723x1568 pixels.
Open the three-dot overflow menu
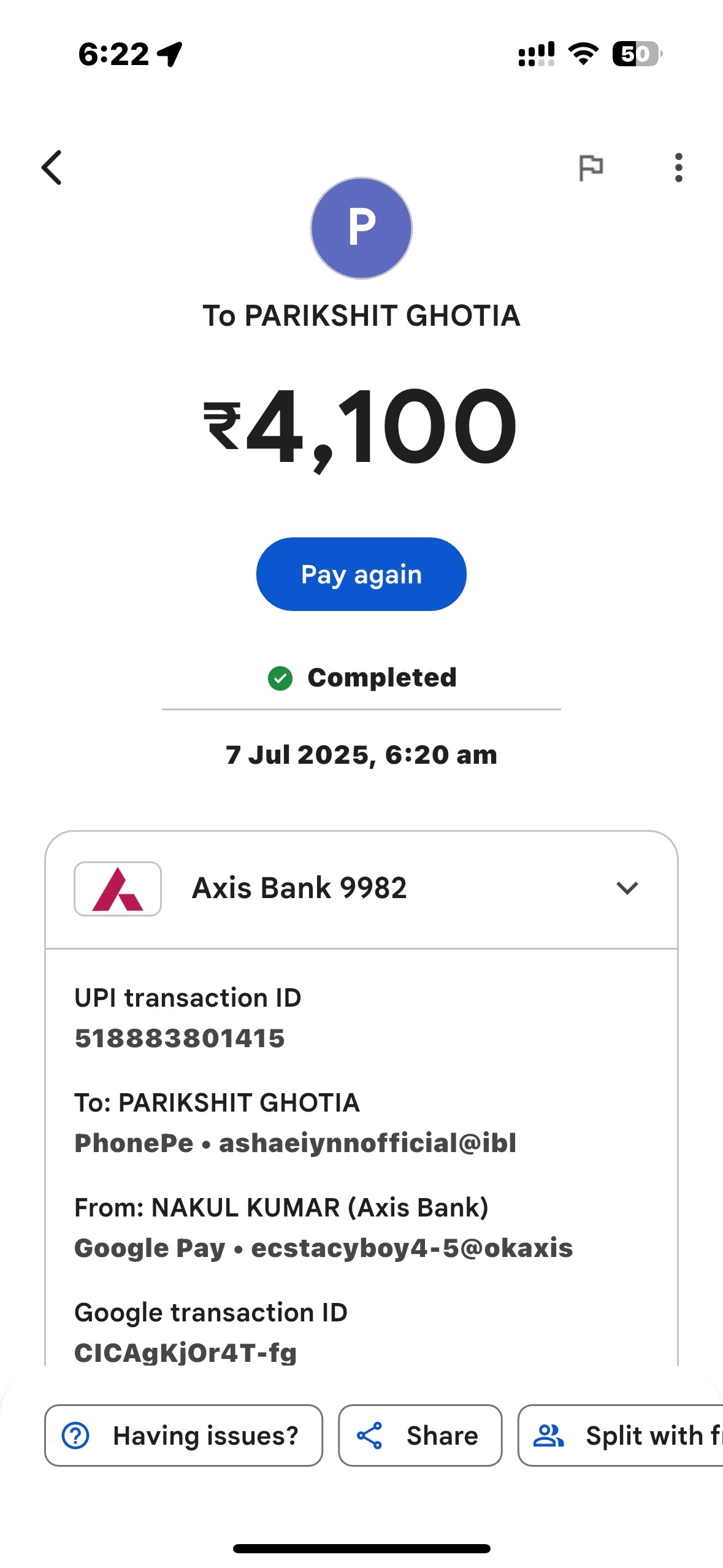coord(678,167)
